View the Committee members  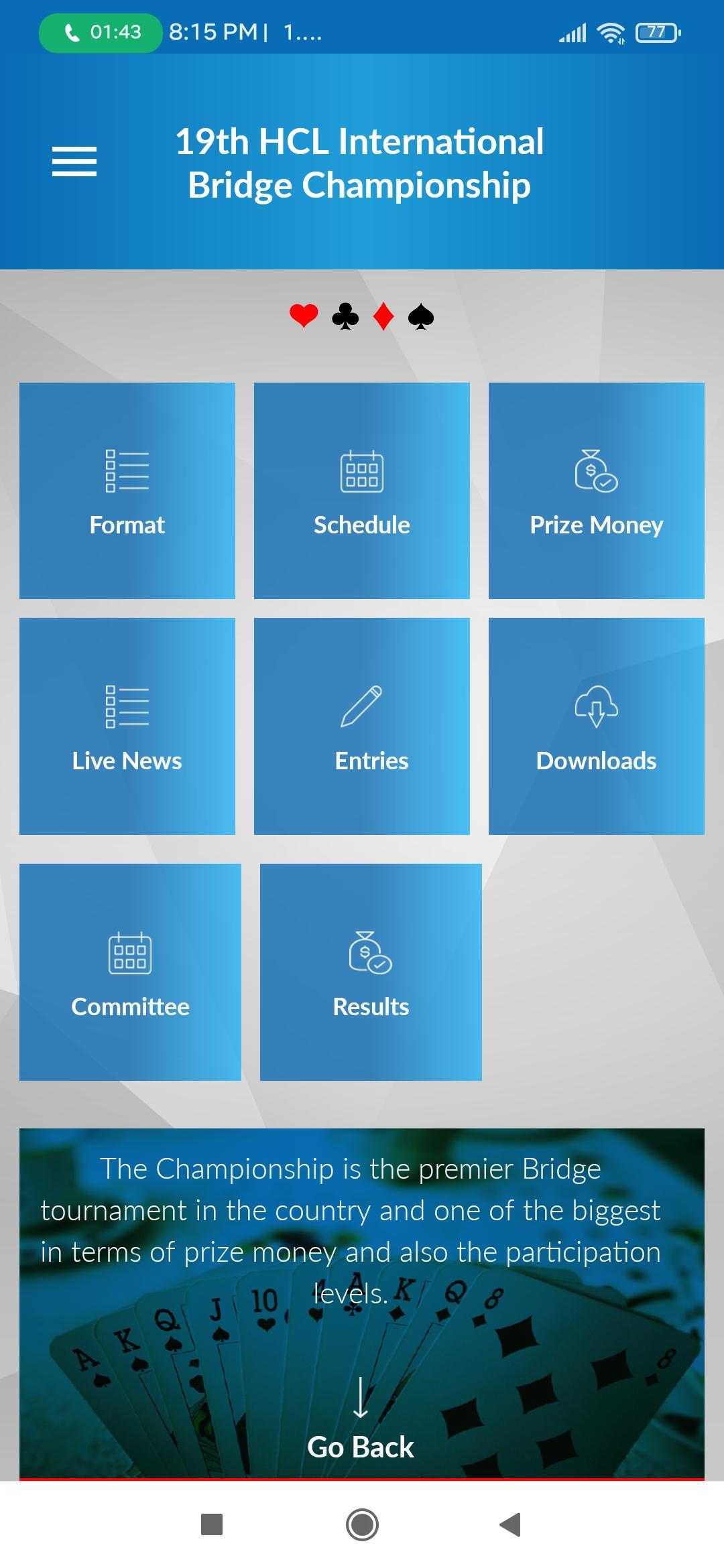pos(130,972)
